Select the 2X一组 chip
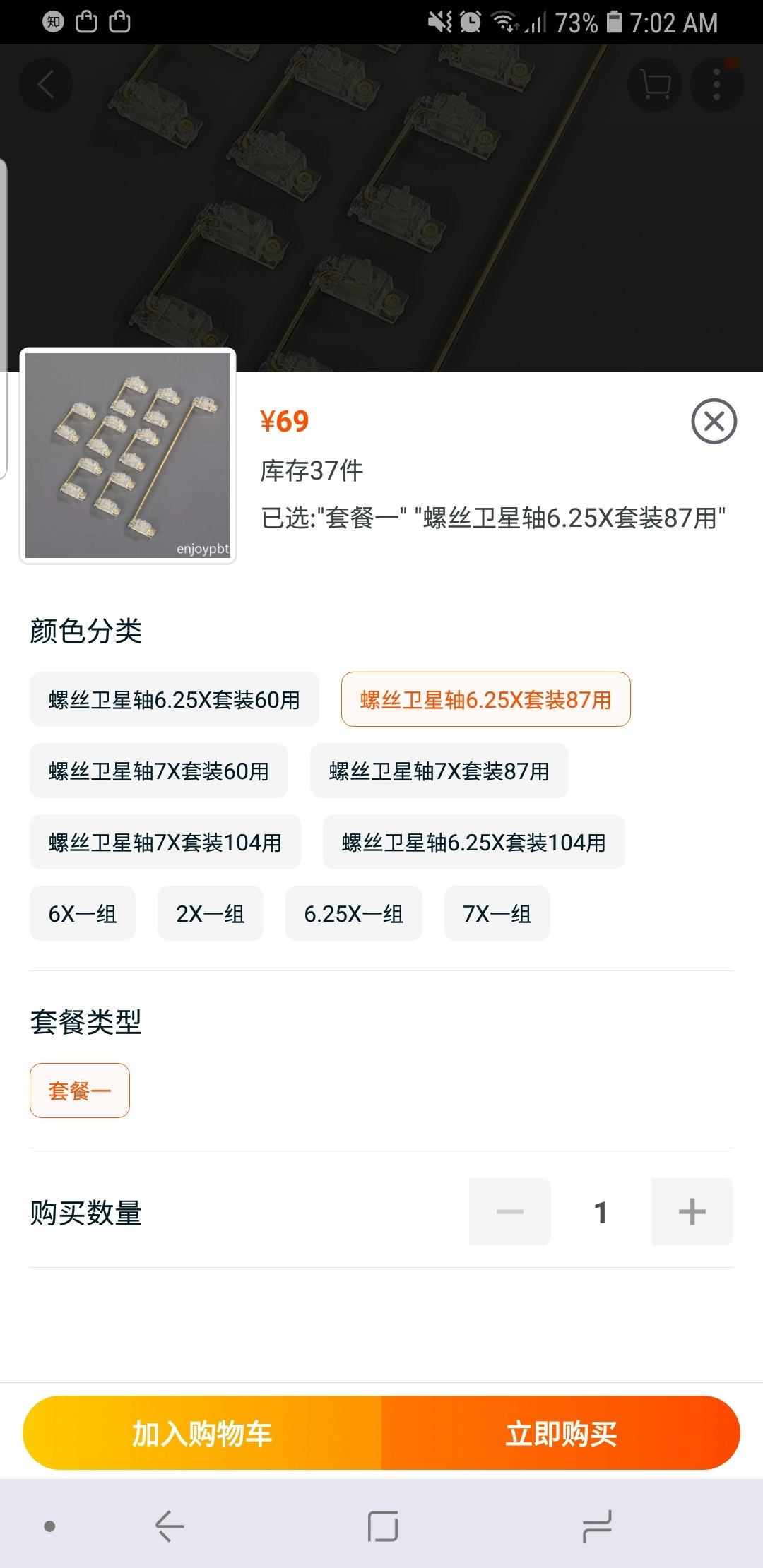The image size is (763, 1568). click(x=210, y=913)
